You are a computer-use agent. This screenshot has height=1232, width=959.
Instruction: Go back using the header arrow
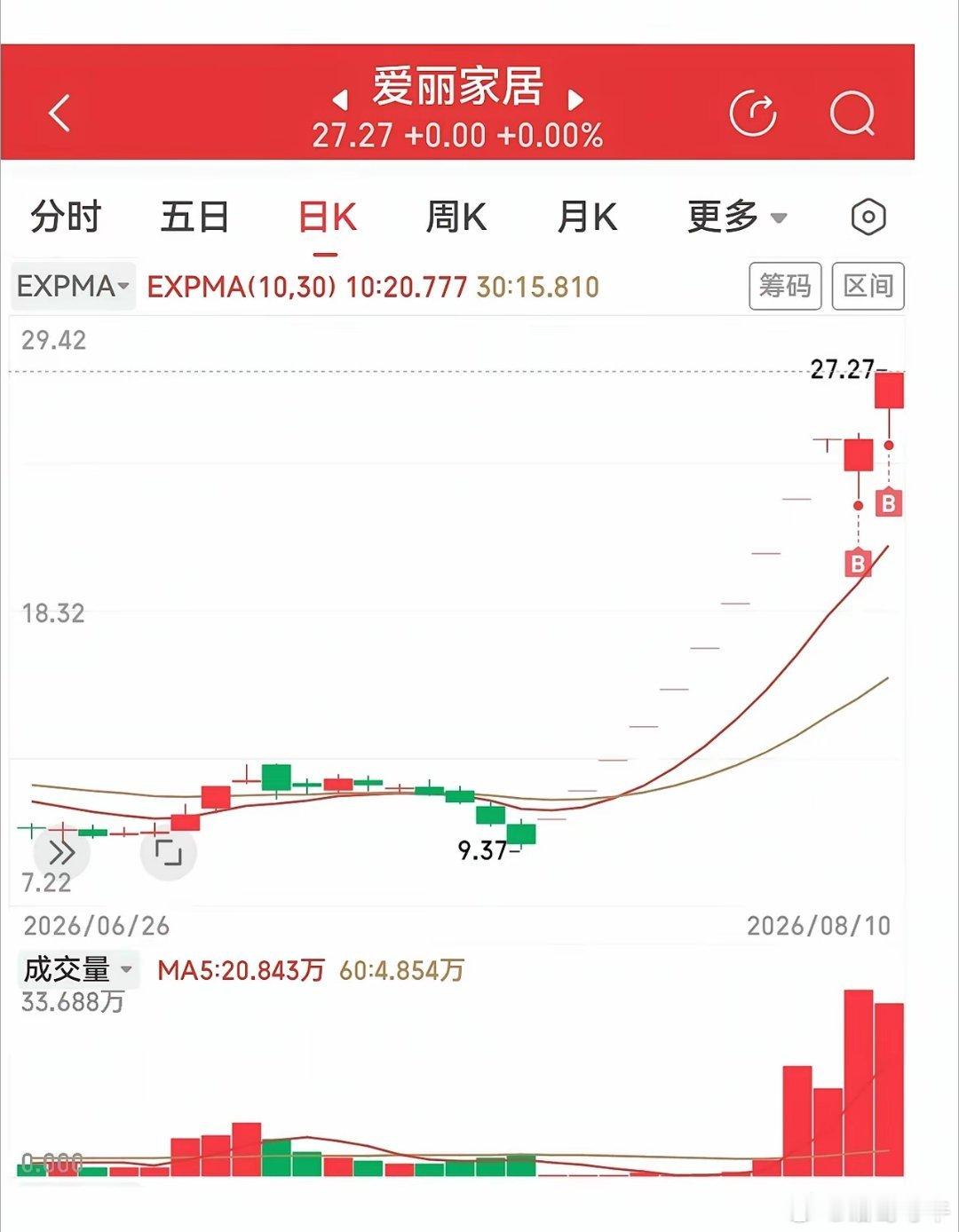(x=59, y=114)
